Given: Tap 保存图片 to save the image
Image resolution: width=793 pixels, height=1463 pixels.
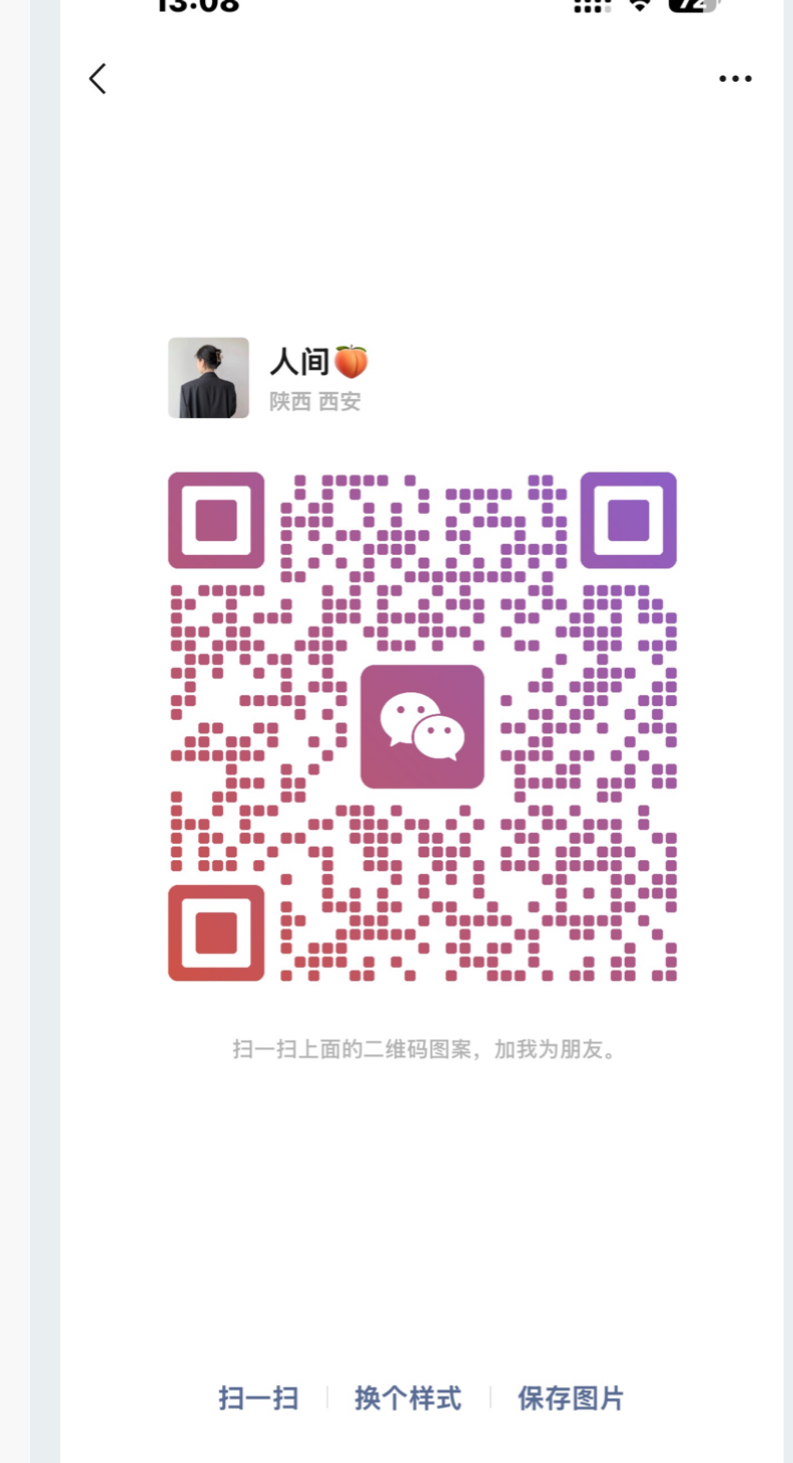Looking at the screenshot, I should [571, 1398].
